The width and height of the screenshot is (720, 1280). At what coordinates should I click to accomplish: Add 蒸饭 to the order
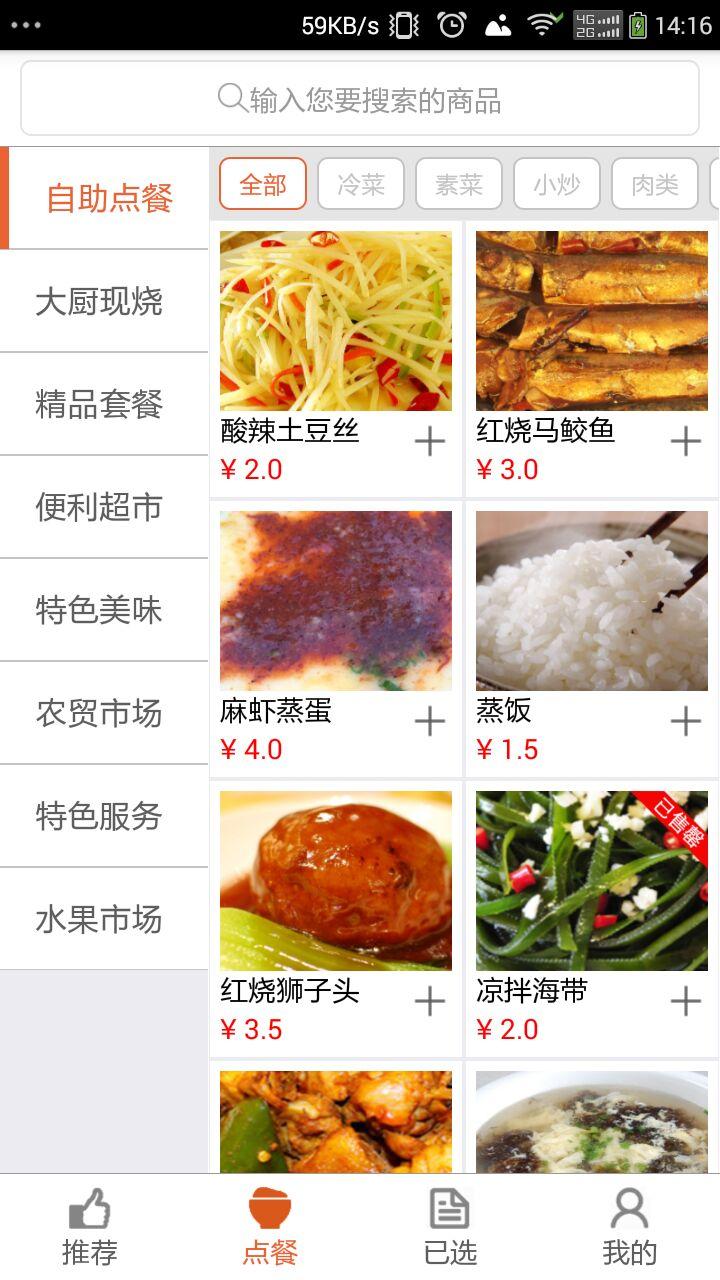pos(685,721)
